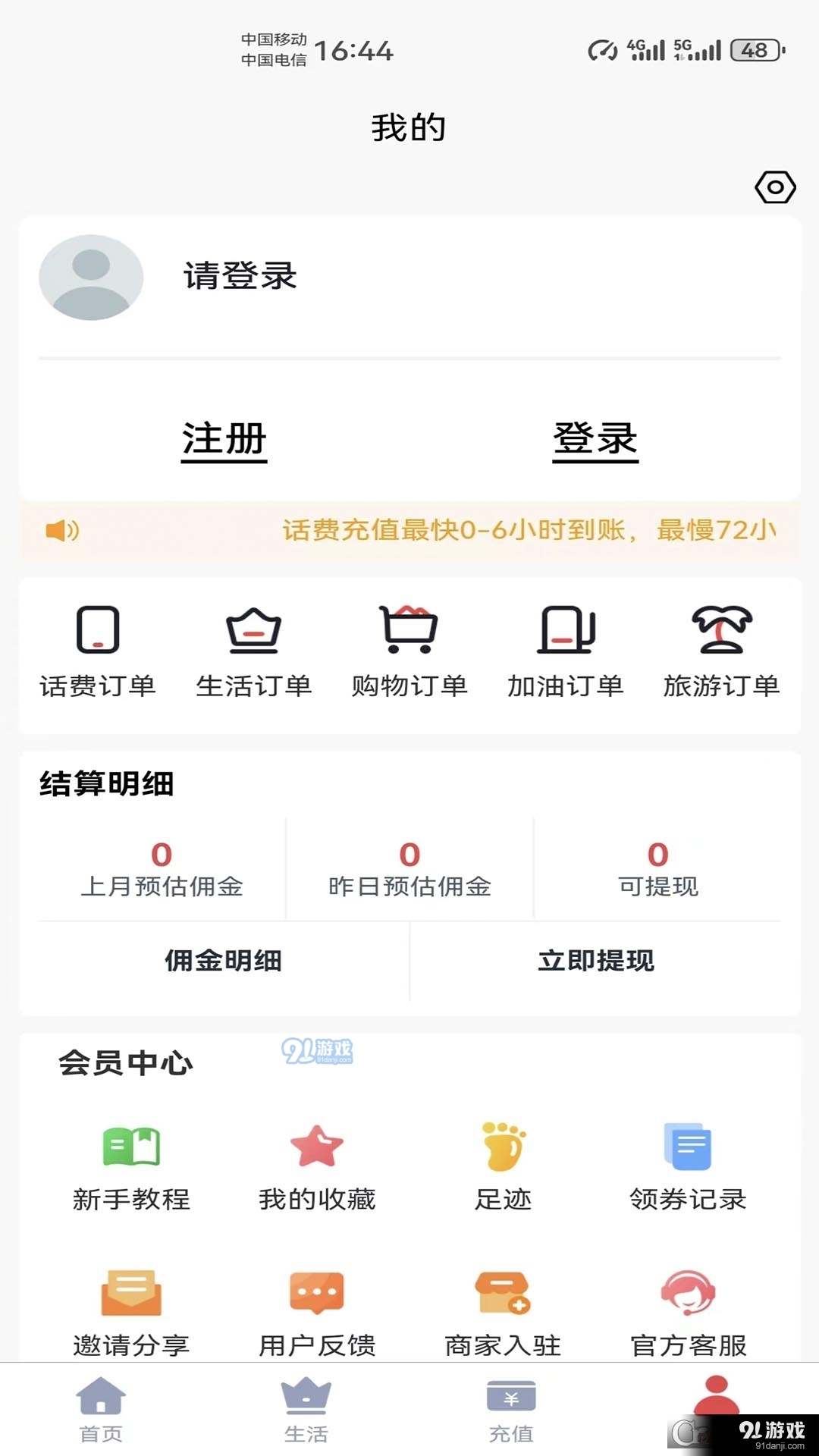
Task: Open the settings gear icon
Action: click(775, 187)
